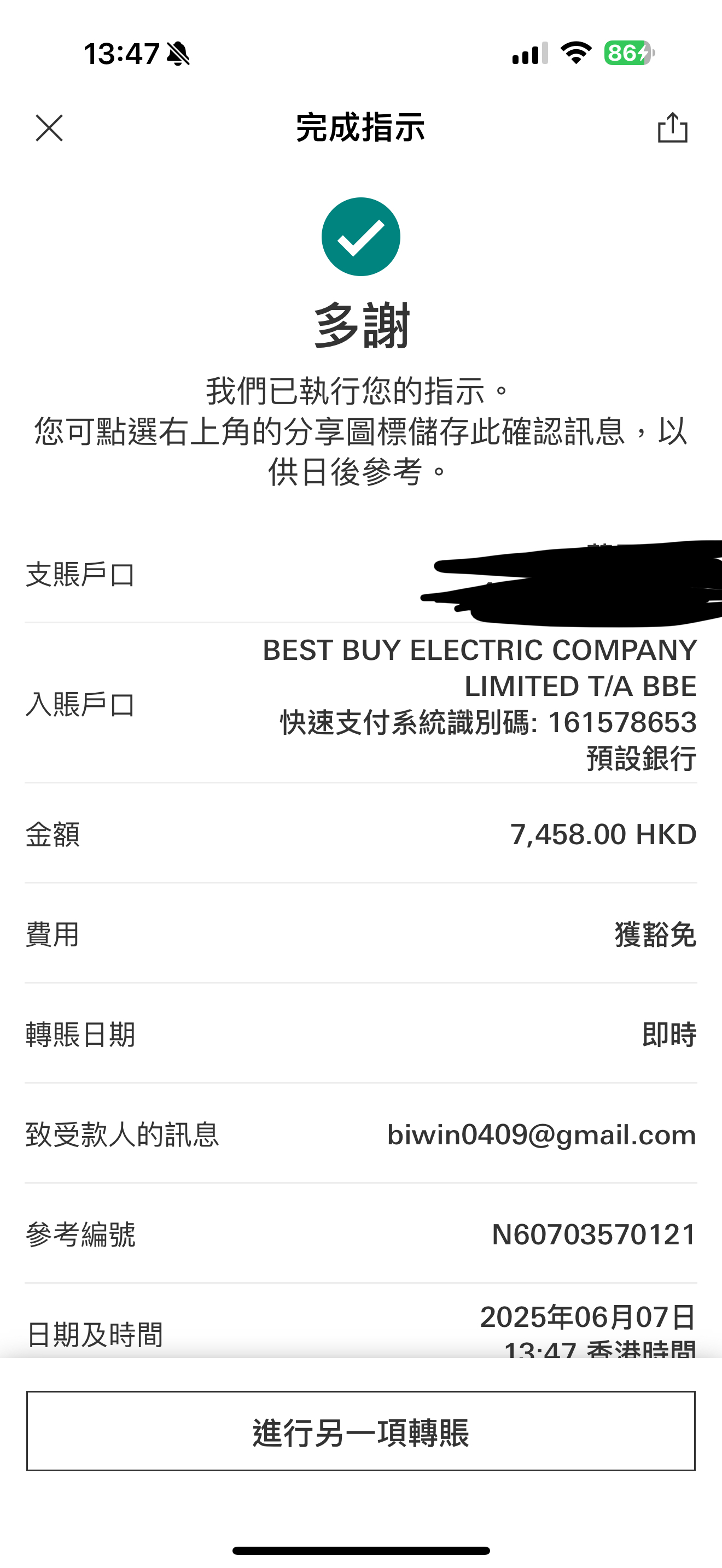This screenshot has height=1568, width=722.
Task: Close the completed instruction screen
Action: point(49,128)
